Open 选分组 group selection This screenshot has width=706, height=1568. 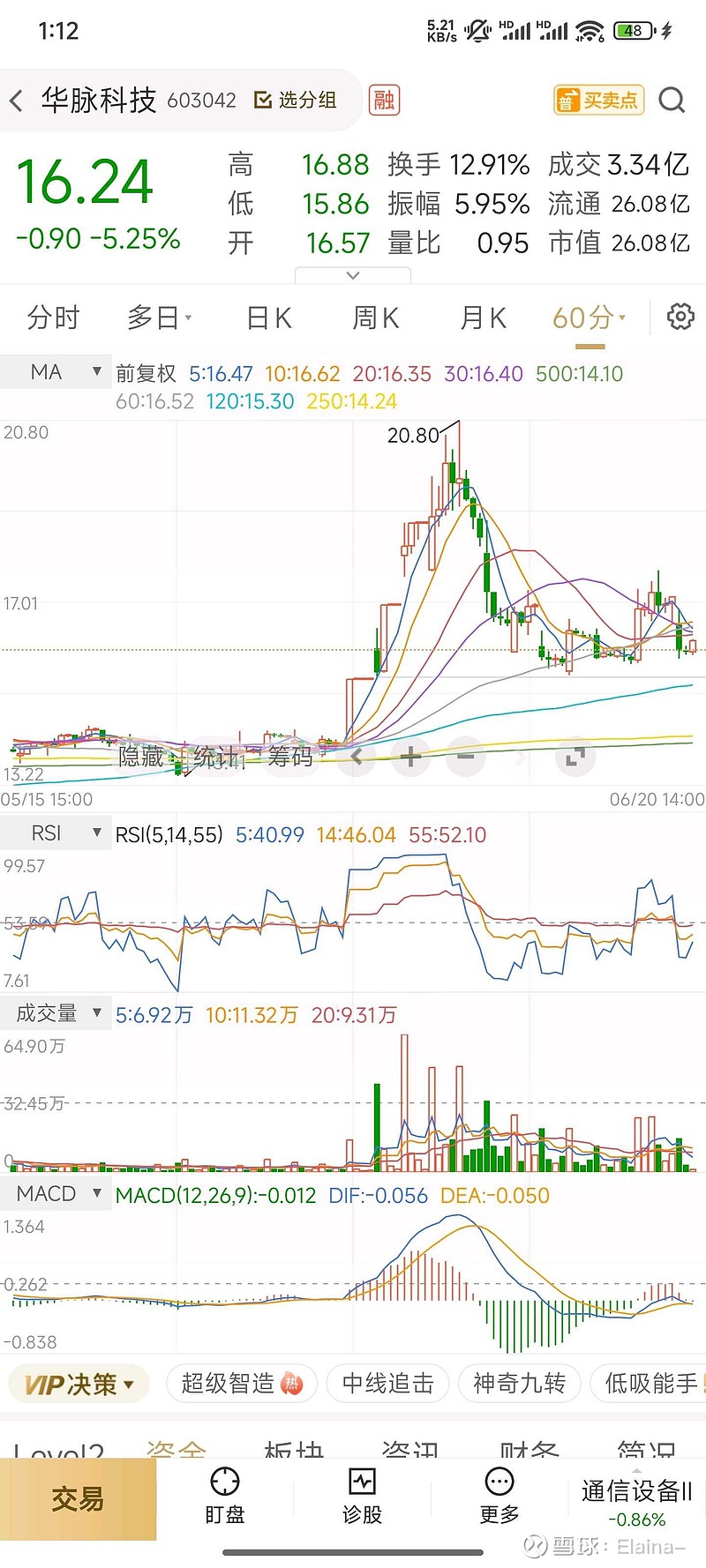coord(297,101)
